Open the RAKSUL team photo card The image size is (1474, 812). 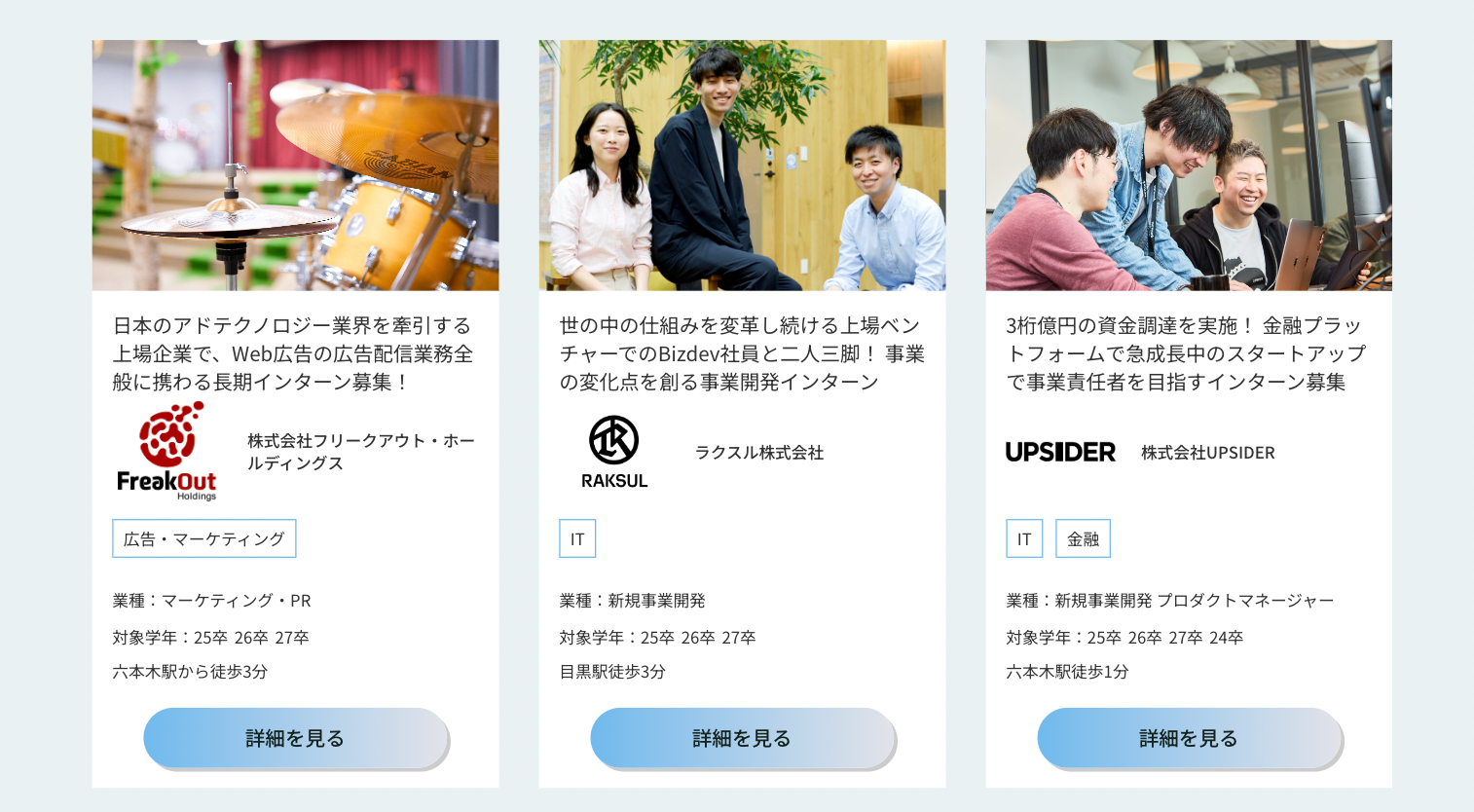742,166
